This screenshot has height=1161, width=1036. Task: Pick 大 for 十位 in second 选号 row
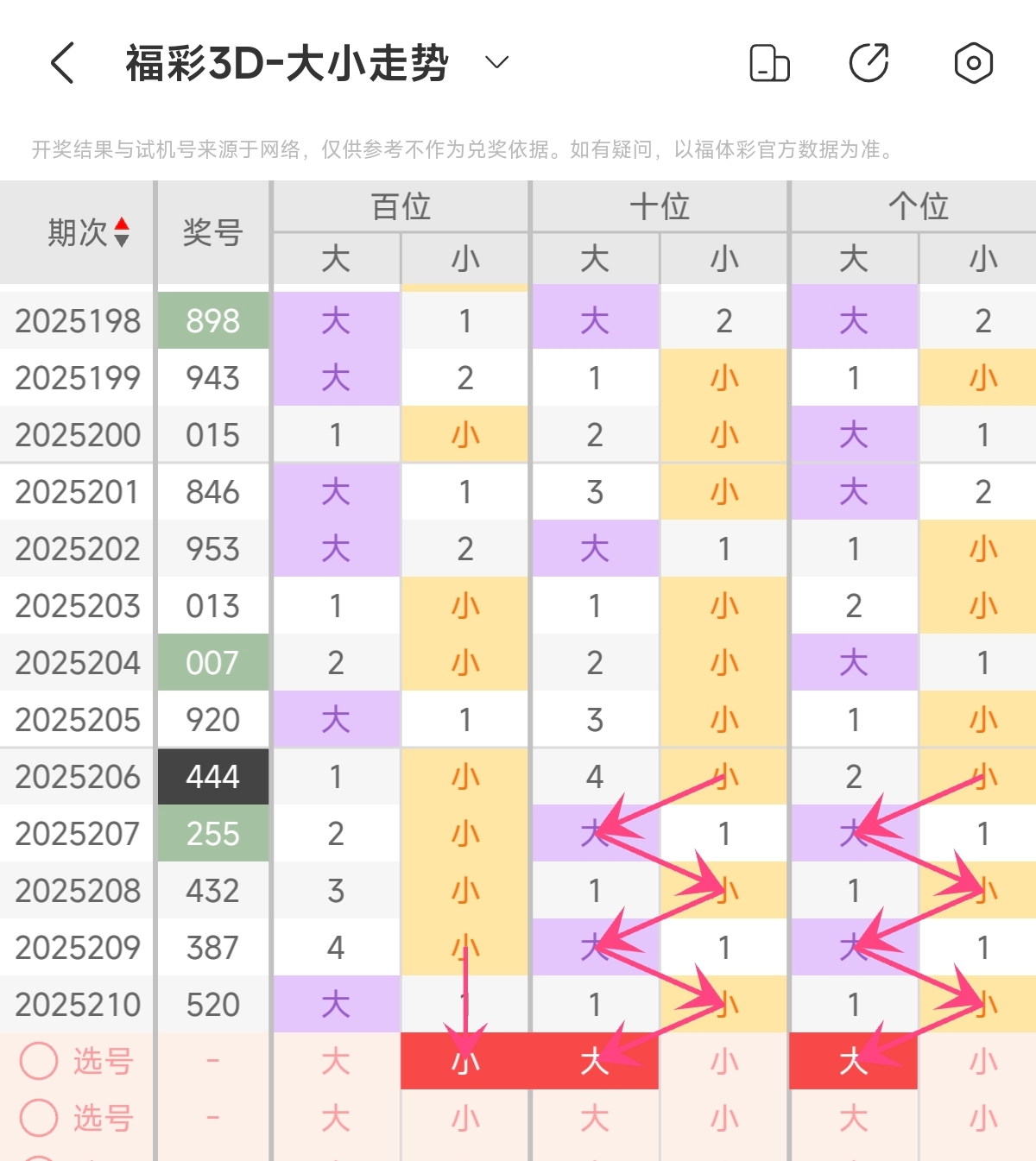coord(595,1118)
